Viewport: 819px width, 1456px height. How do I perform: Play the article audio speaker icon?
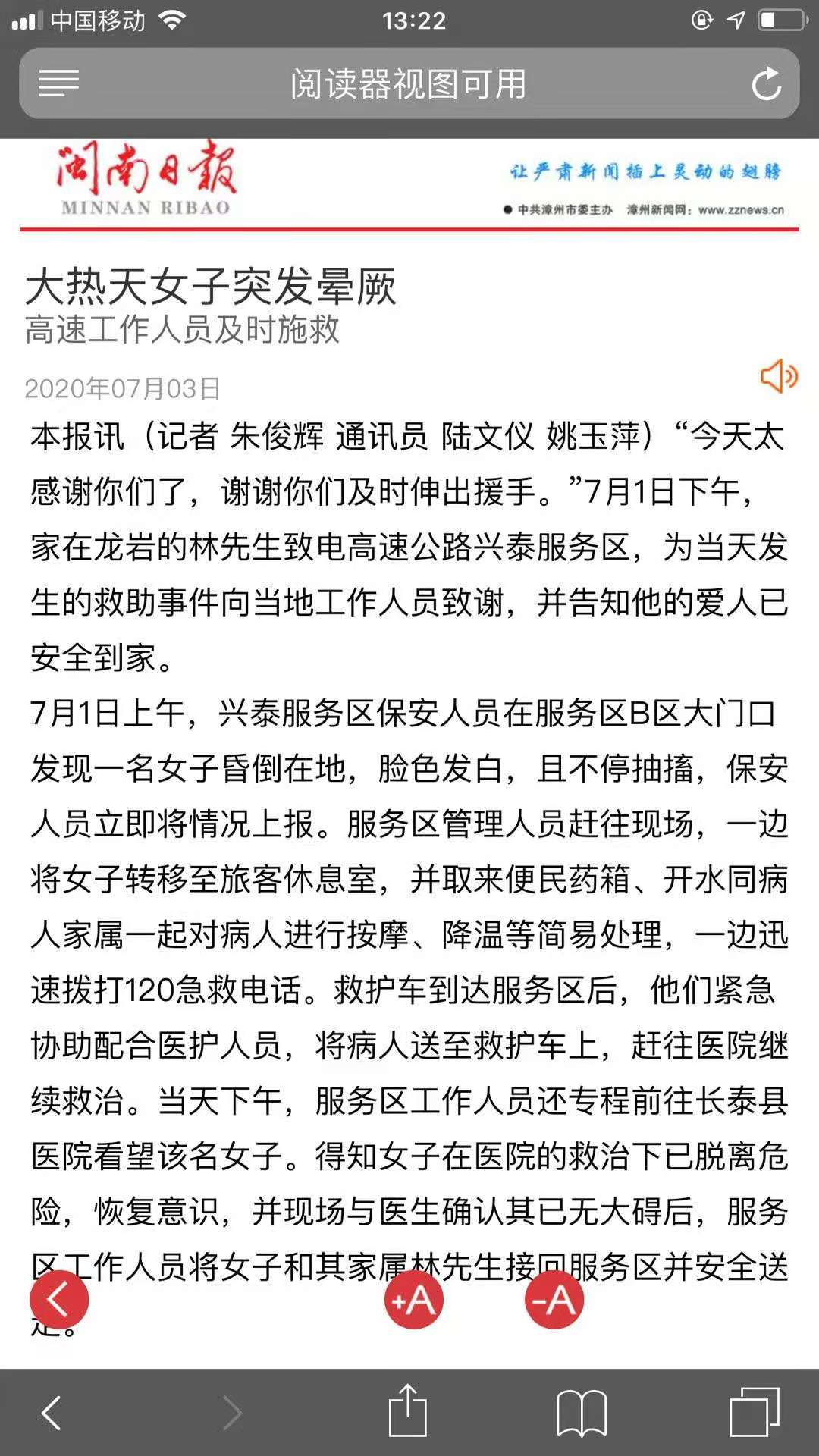(x=779, y=376)
